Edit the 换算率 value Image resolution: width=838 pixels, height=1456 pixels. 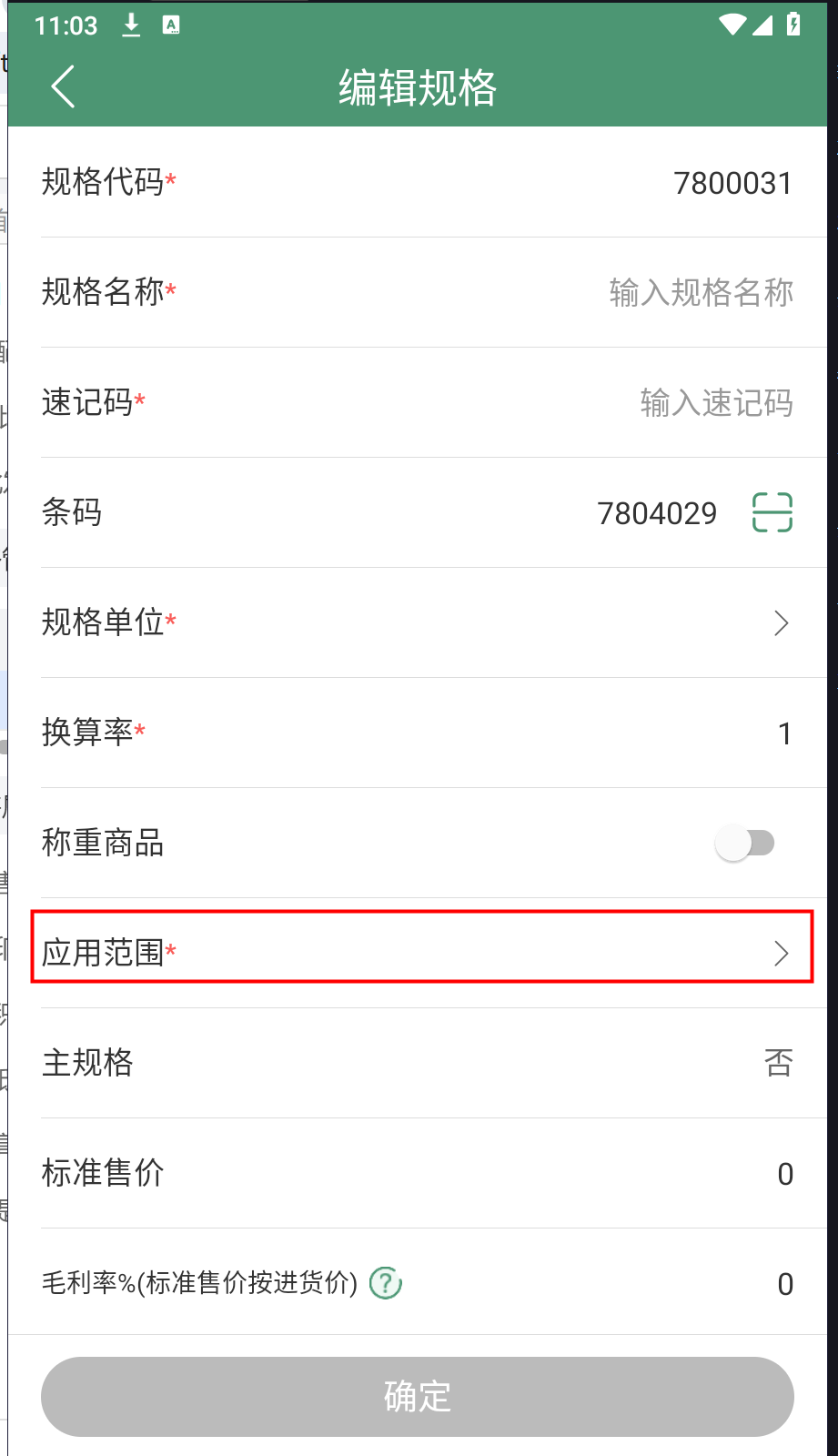click(x=785, y=733)
